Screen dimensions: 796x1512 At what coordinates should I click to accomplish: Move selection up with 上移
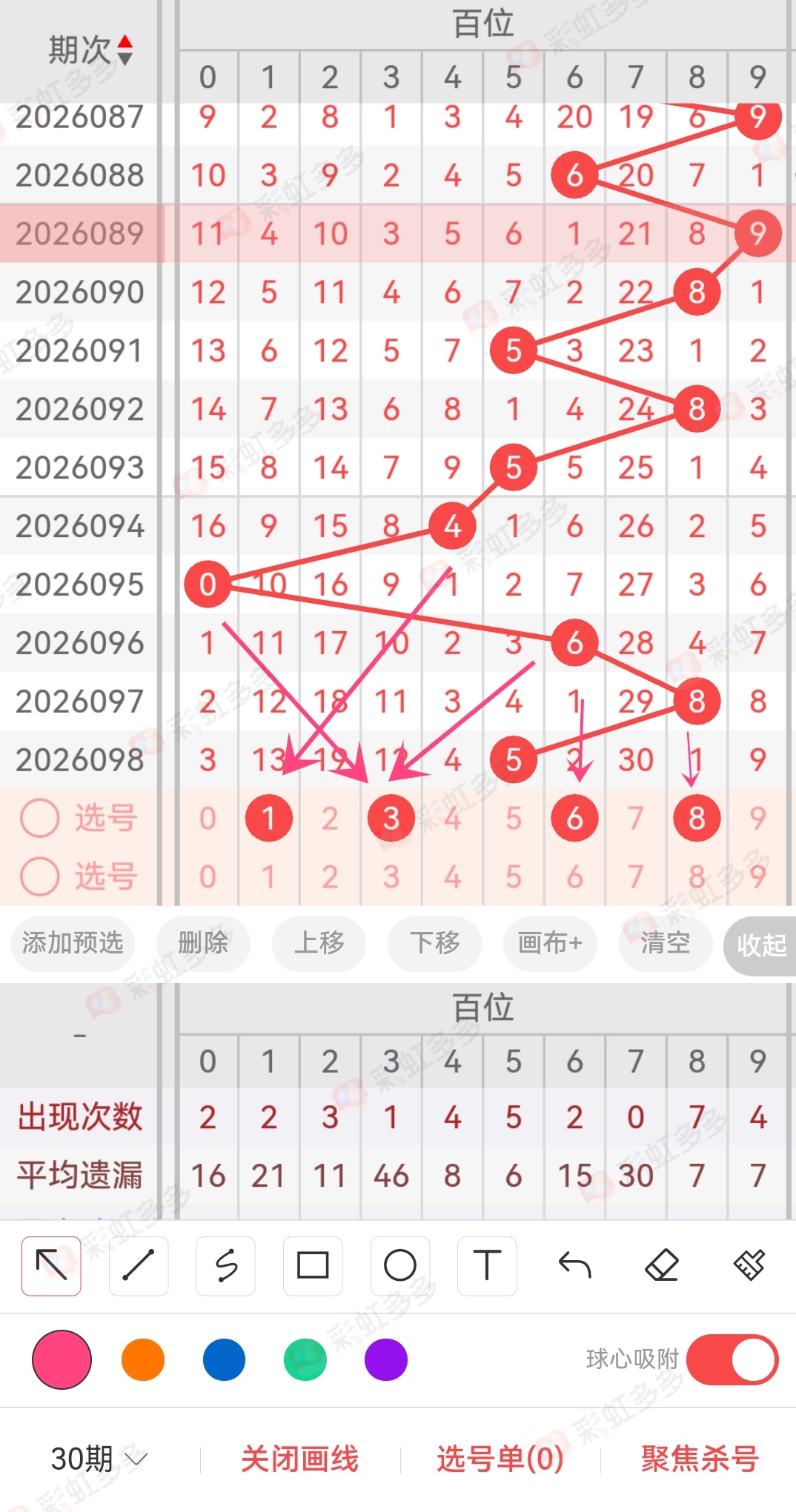319,943
